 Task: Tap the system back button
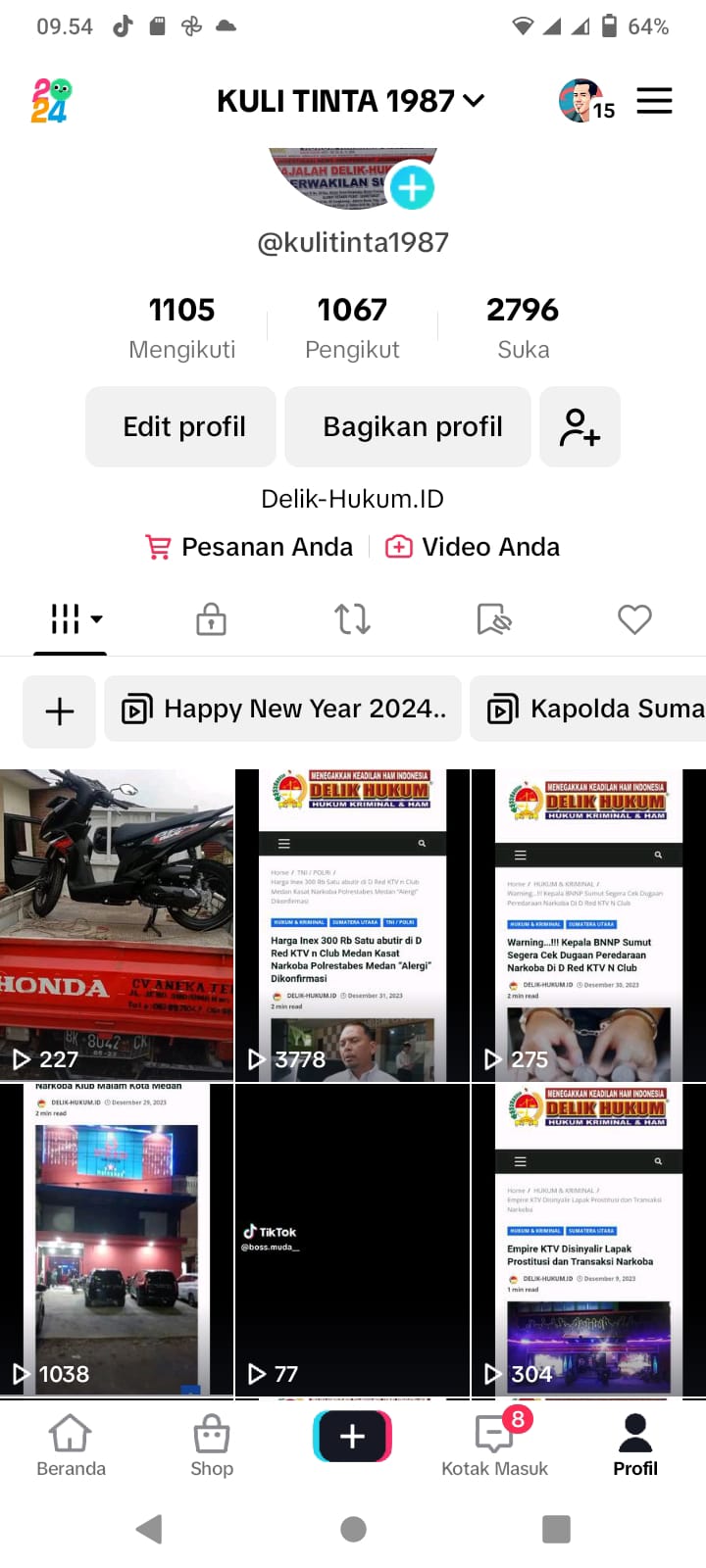[149, 1529]
